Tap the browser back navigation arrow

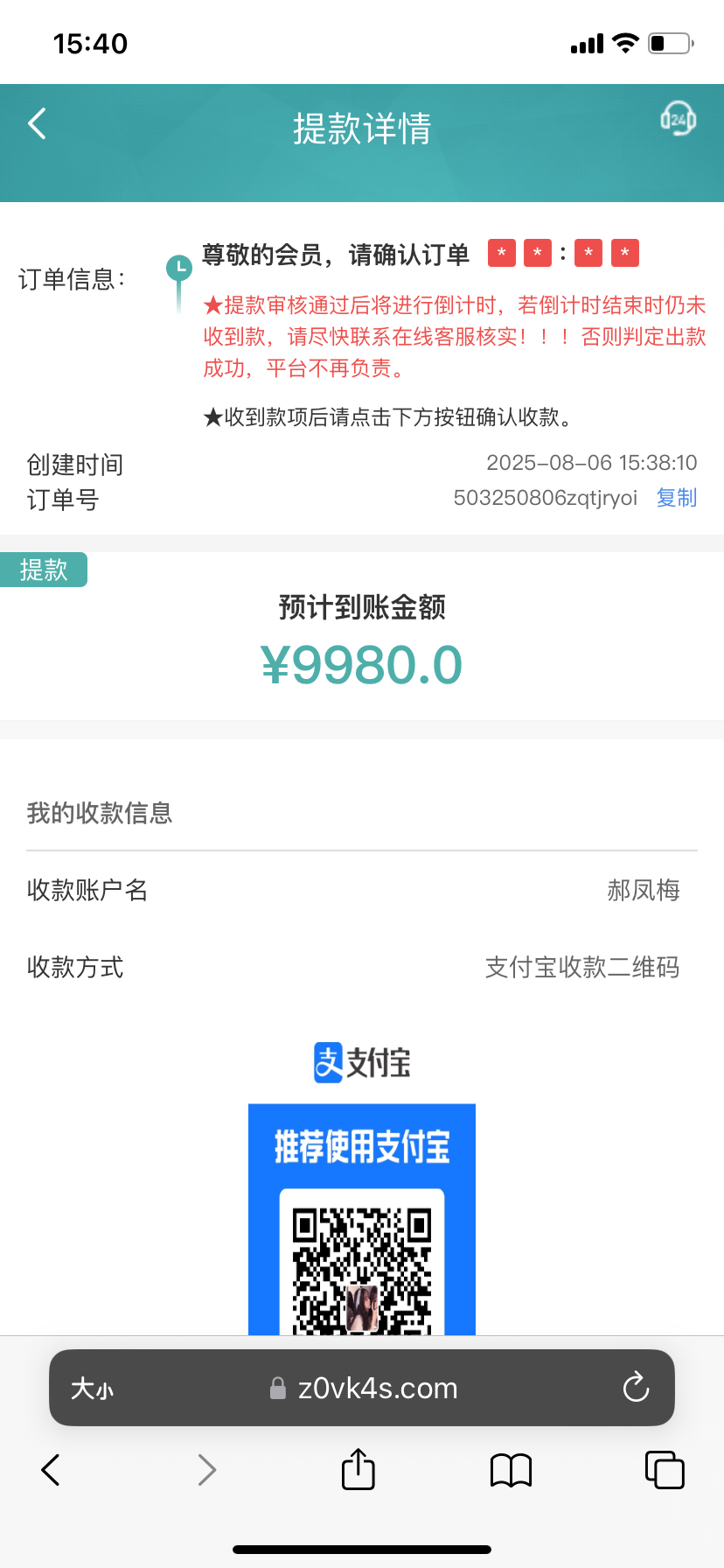click(50, 1470)
